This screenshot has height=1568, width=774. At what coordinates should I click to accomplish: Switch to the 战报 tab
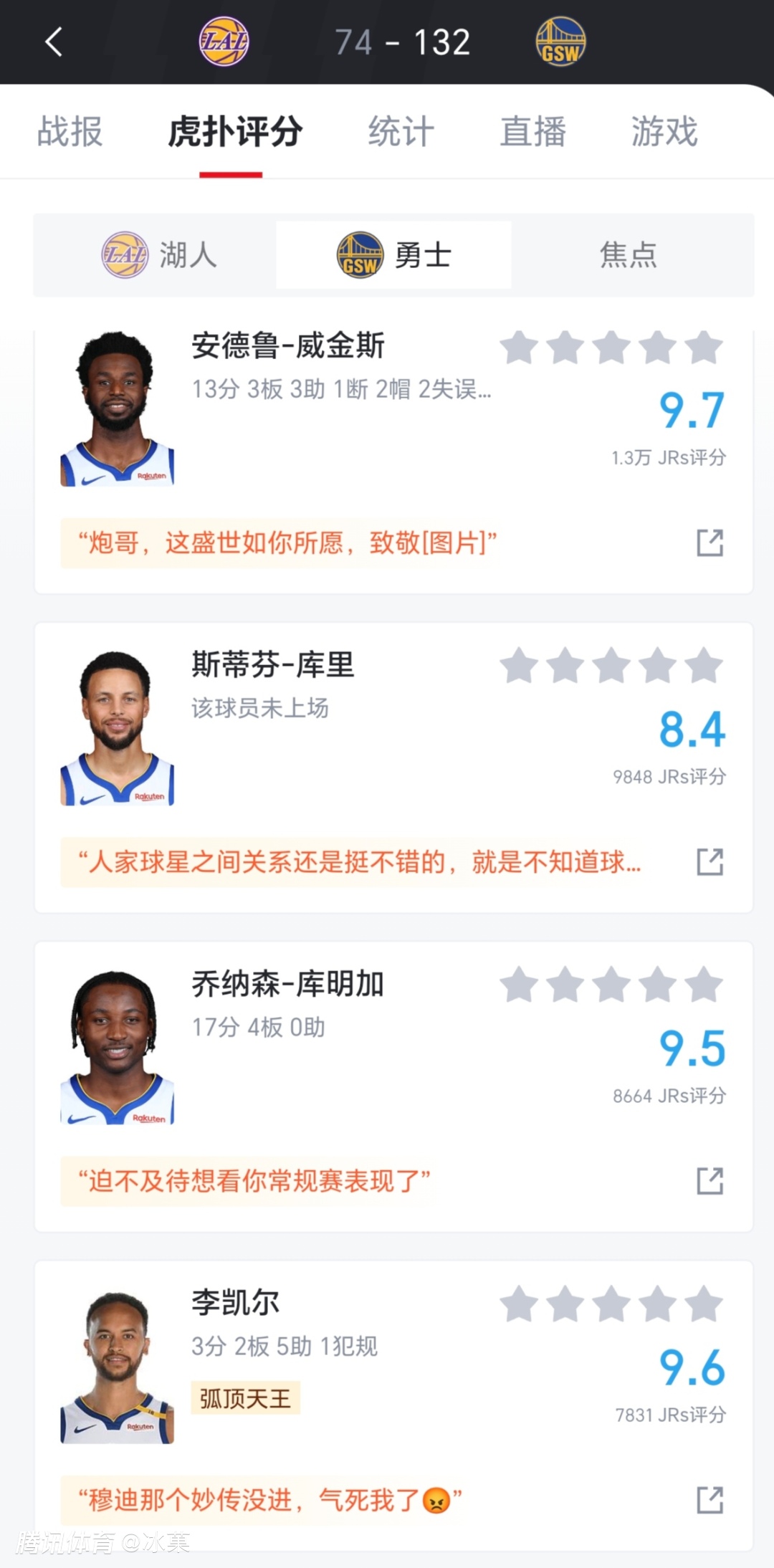tap(70, 132)
